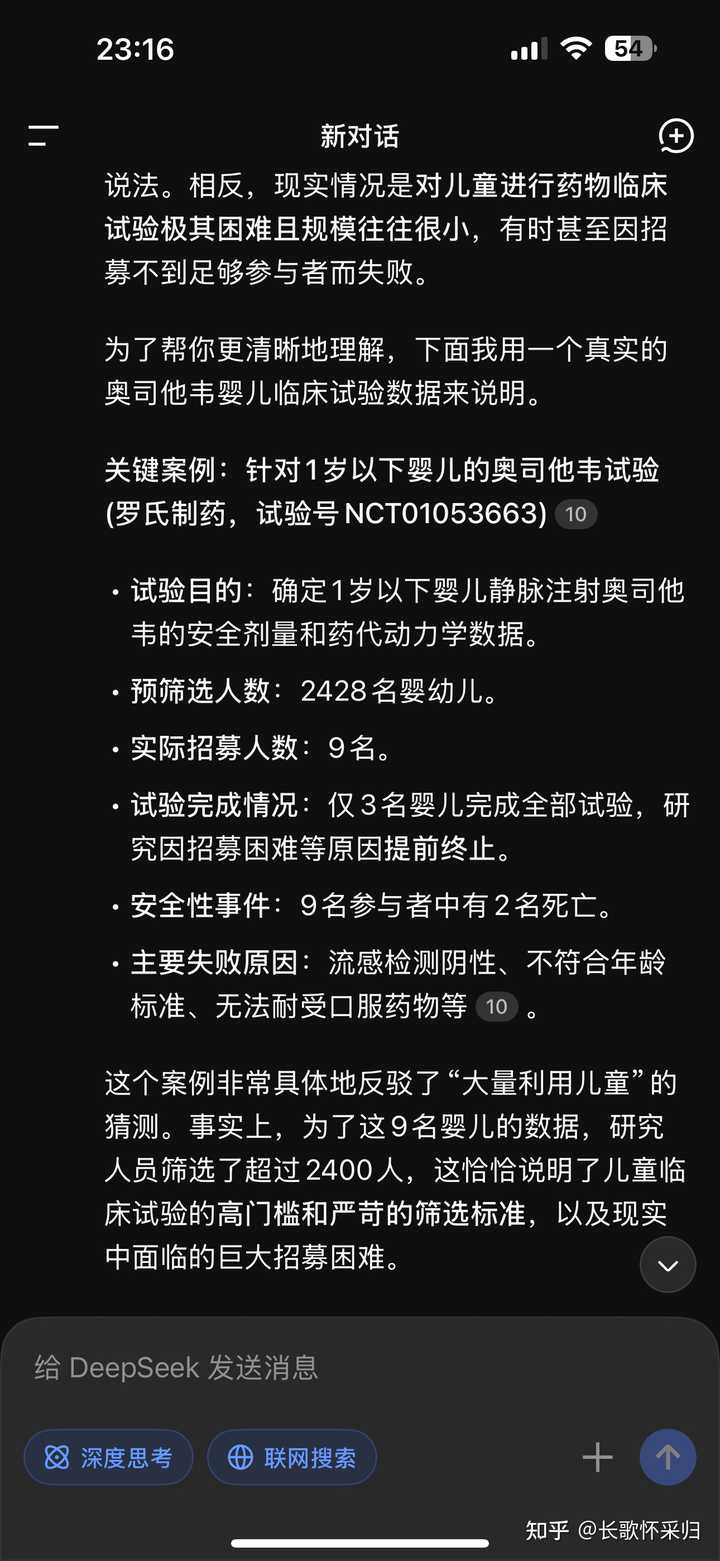Open citation 10 beside trial number NCT01053663

tap(575, 514)
